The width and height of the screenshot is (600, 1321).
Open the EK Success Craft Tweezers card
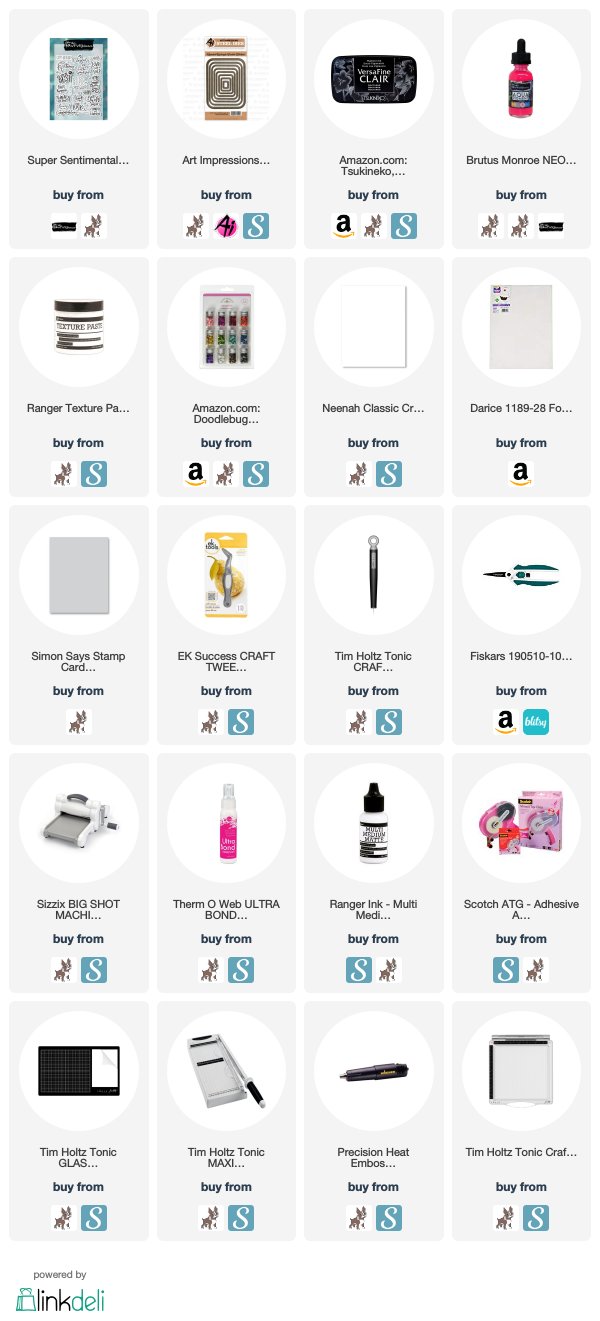pyautogui.click(x=226, y=625)
